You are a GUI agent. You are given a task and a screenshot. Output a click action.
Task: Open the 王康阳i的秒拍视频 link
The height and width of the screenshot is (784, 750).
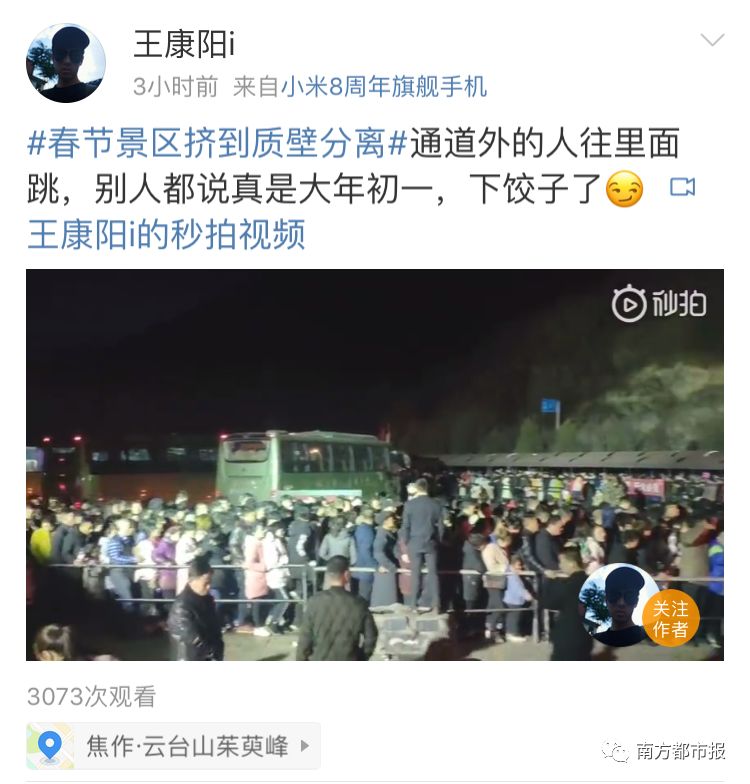click(x=166, y=234)
